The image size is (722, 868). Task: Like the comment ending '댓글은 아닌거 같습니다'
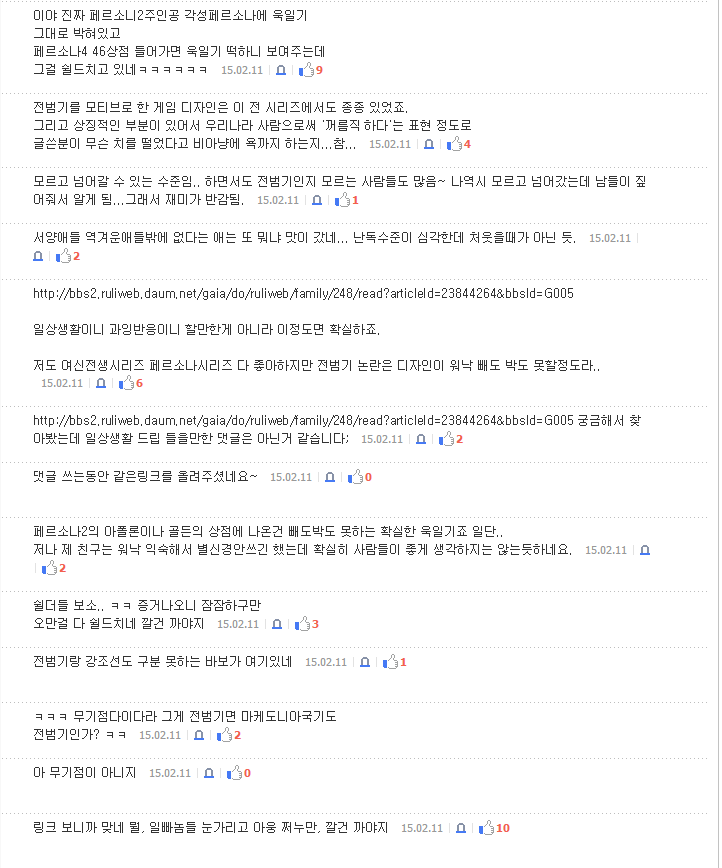[x=447, y=439]
